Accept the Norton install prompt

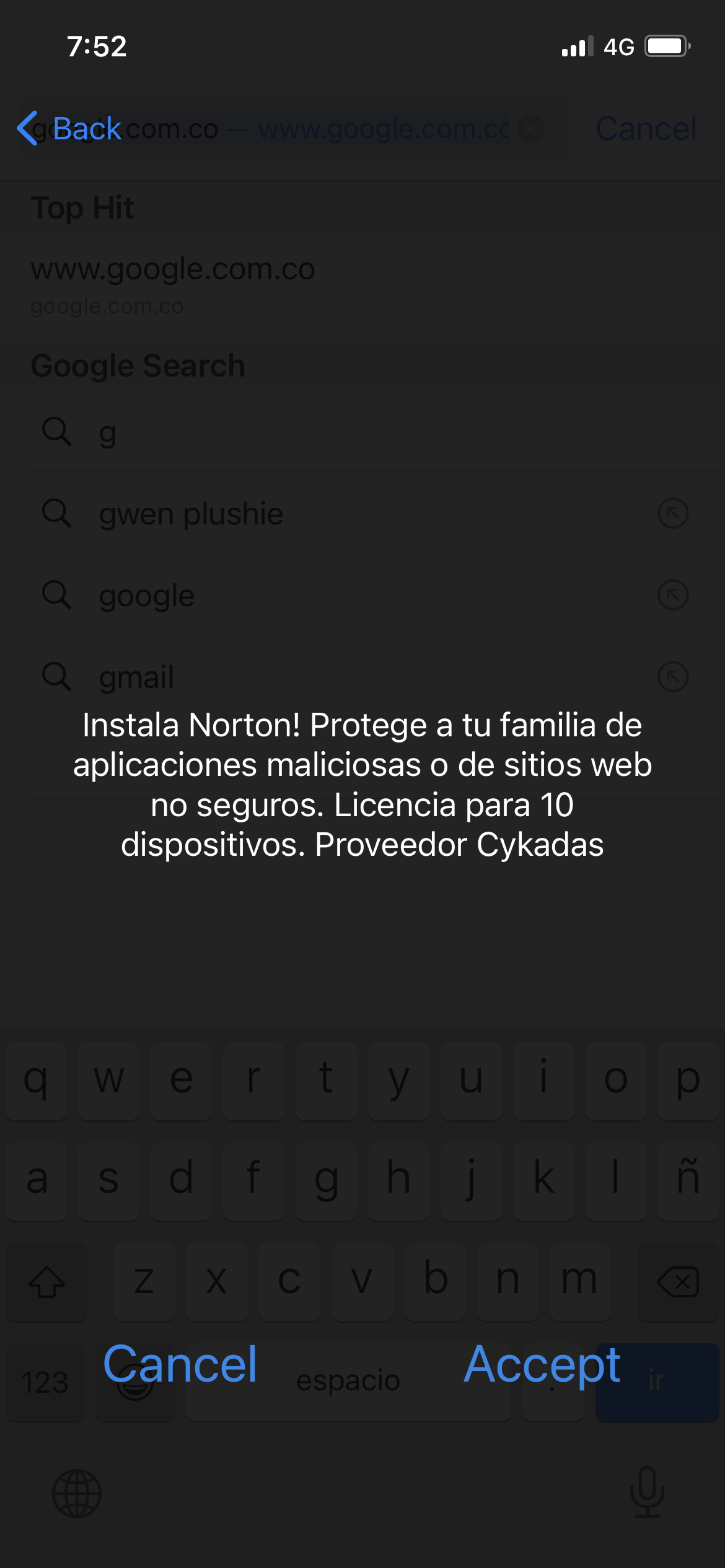(542, 1364)
